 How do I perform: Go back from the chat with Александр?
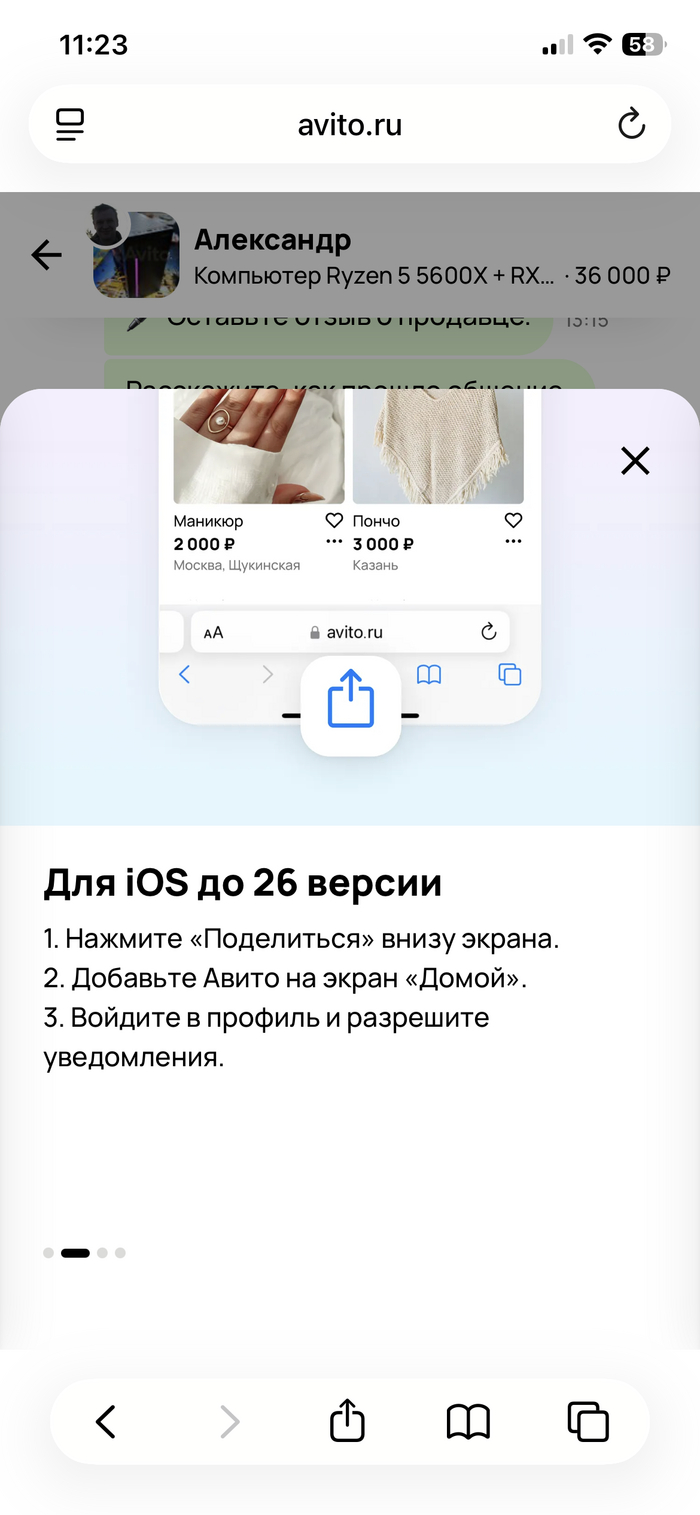(46, 256)
